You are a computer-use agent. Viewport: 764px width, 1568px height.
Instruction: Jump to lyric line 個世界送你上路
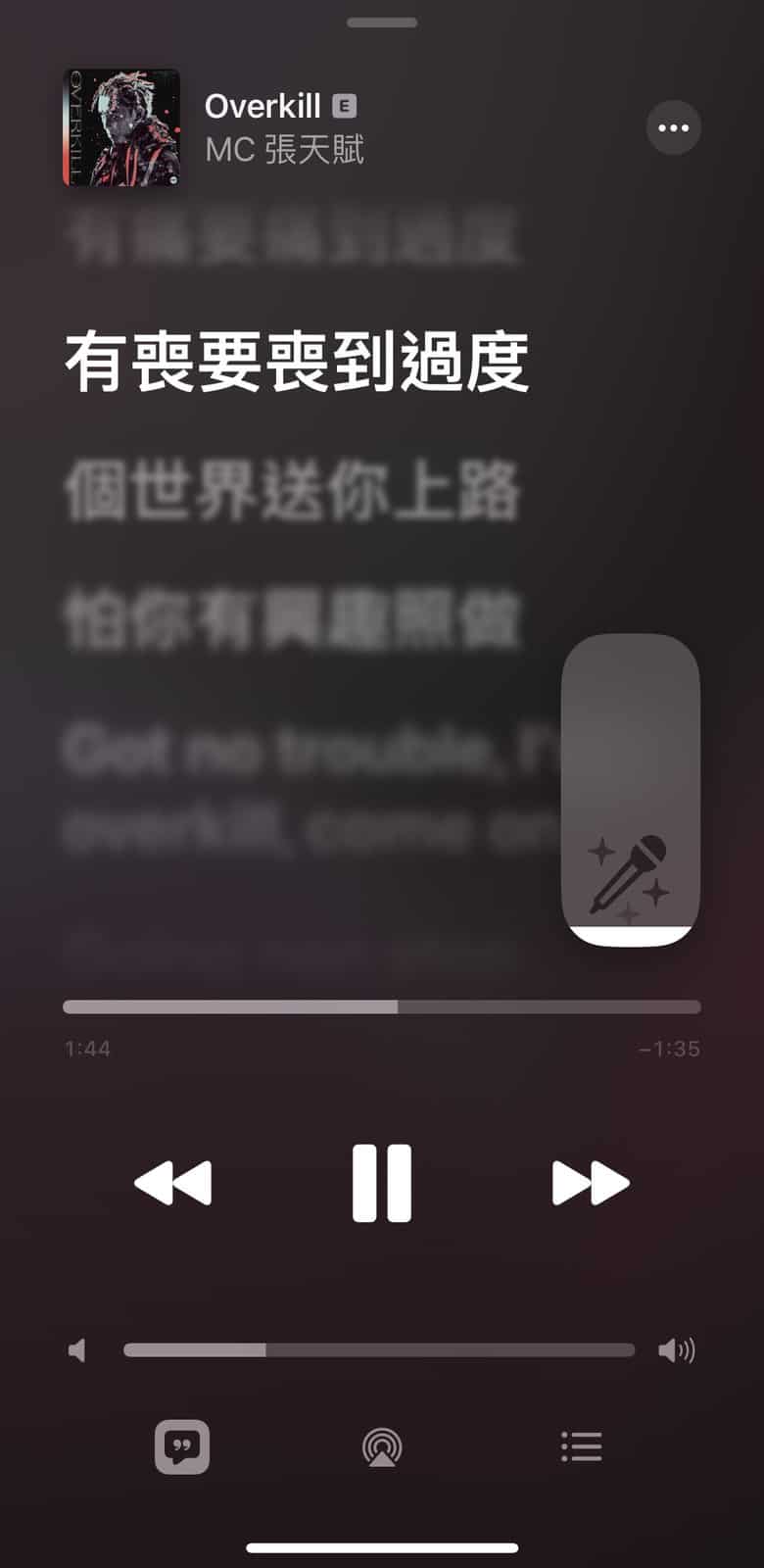point(292,490)
